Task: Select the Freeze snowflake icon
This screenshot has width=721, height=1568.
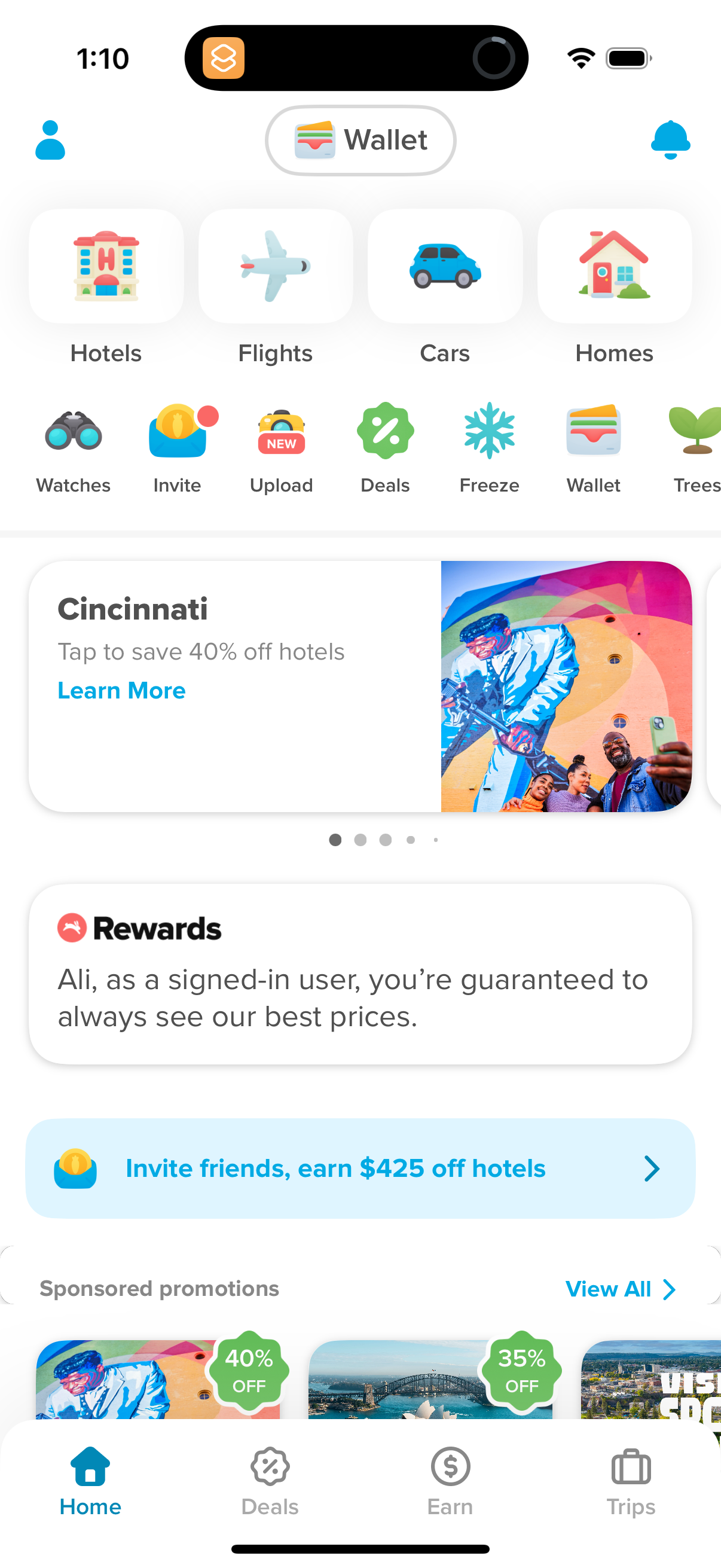Action: [489, 431]
